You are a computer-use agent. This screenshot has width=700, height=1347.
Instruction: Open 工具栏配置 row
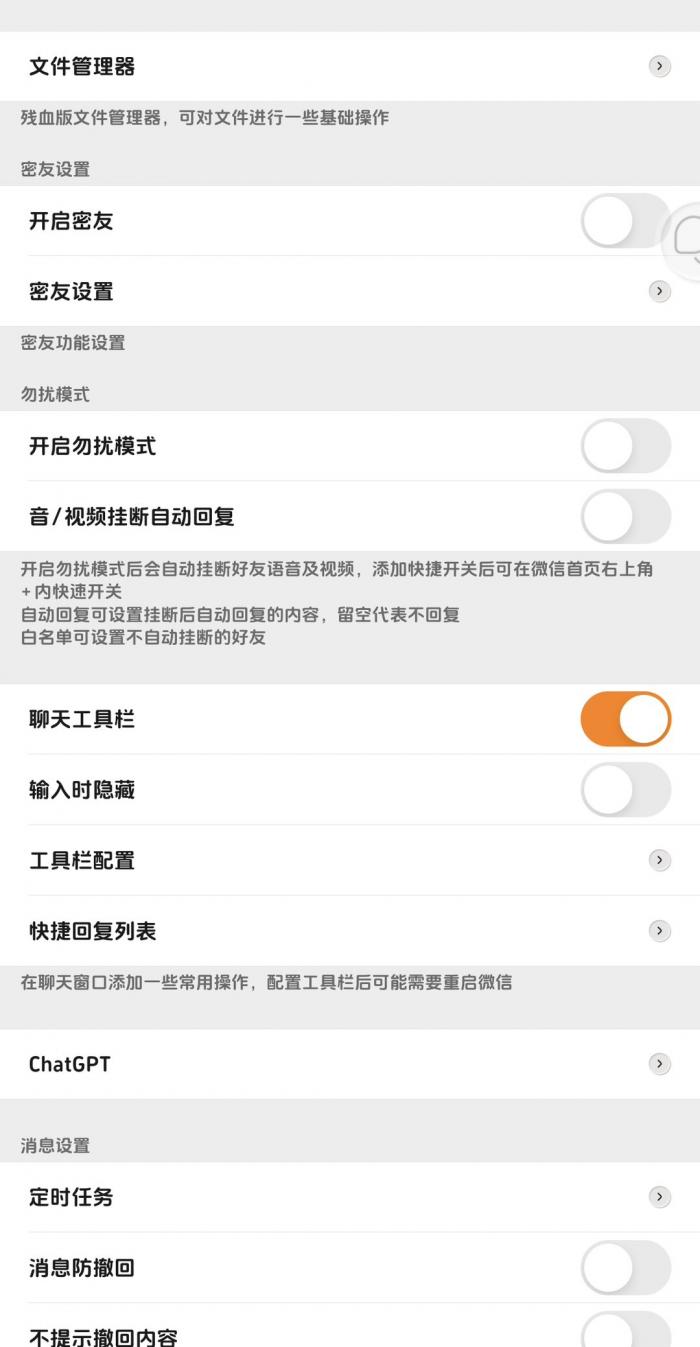pyautogui.click(x=350, y=860)
